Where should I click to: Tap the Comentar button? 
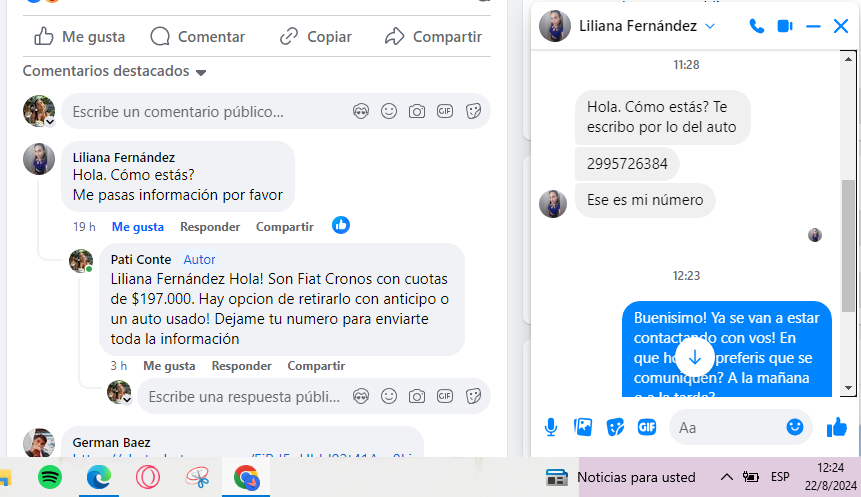click(x=197, y=37)
